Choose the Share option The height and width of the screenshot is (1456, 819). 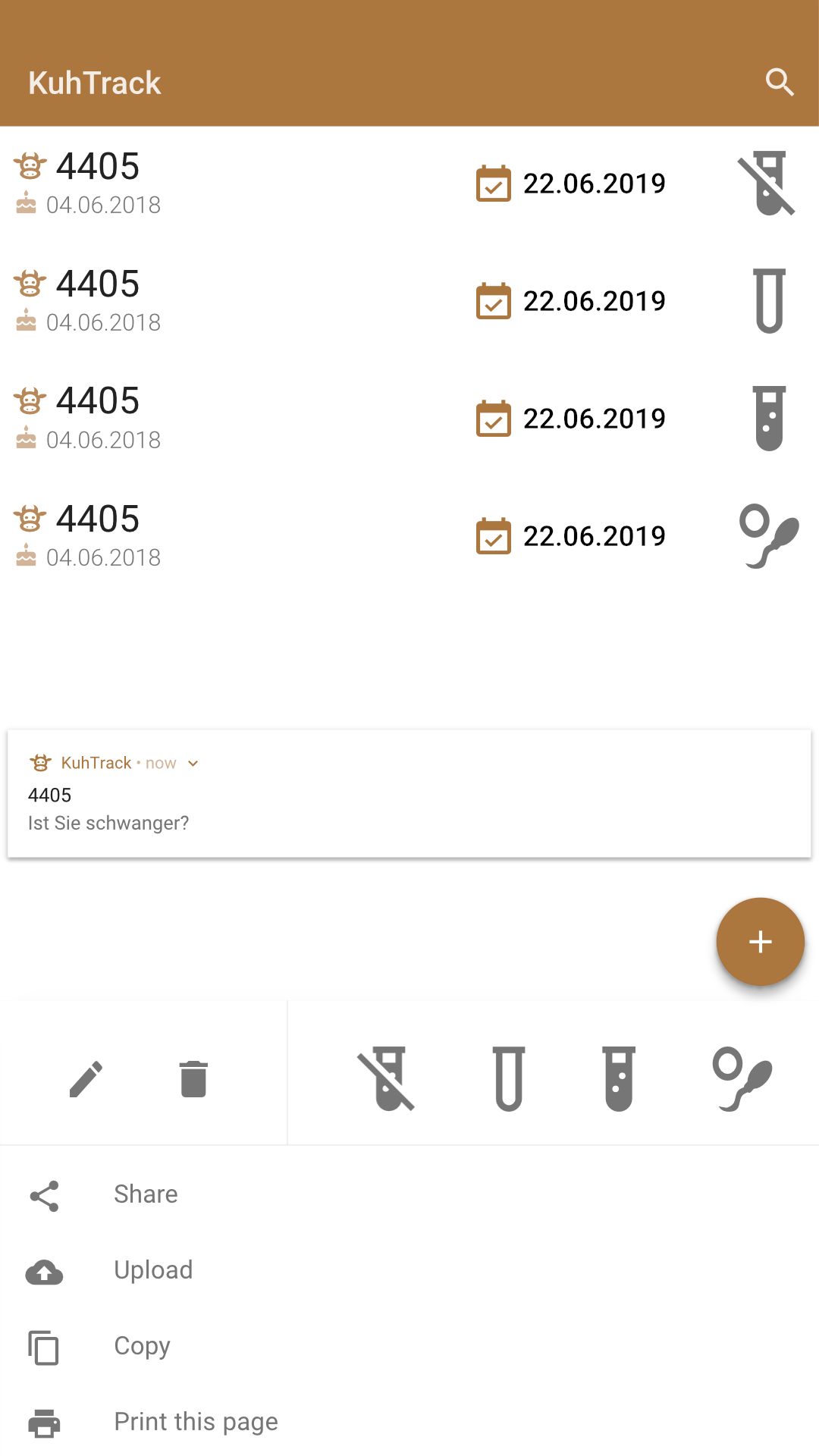[146, 1194]
